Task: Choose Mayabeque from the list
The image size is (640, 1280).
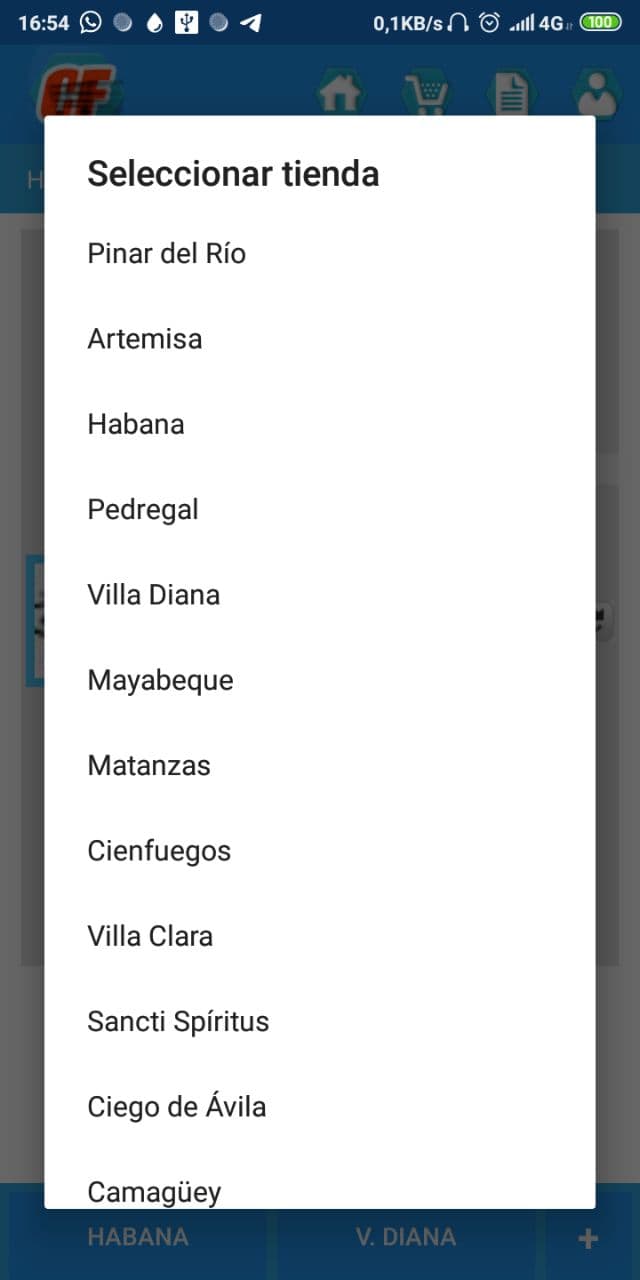Action: [160, 681]
